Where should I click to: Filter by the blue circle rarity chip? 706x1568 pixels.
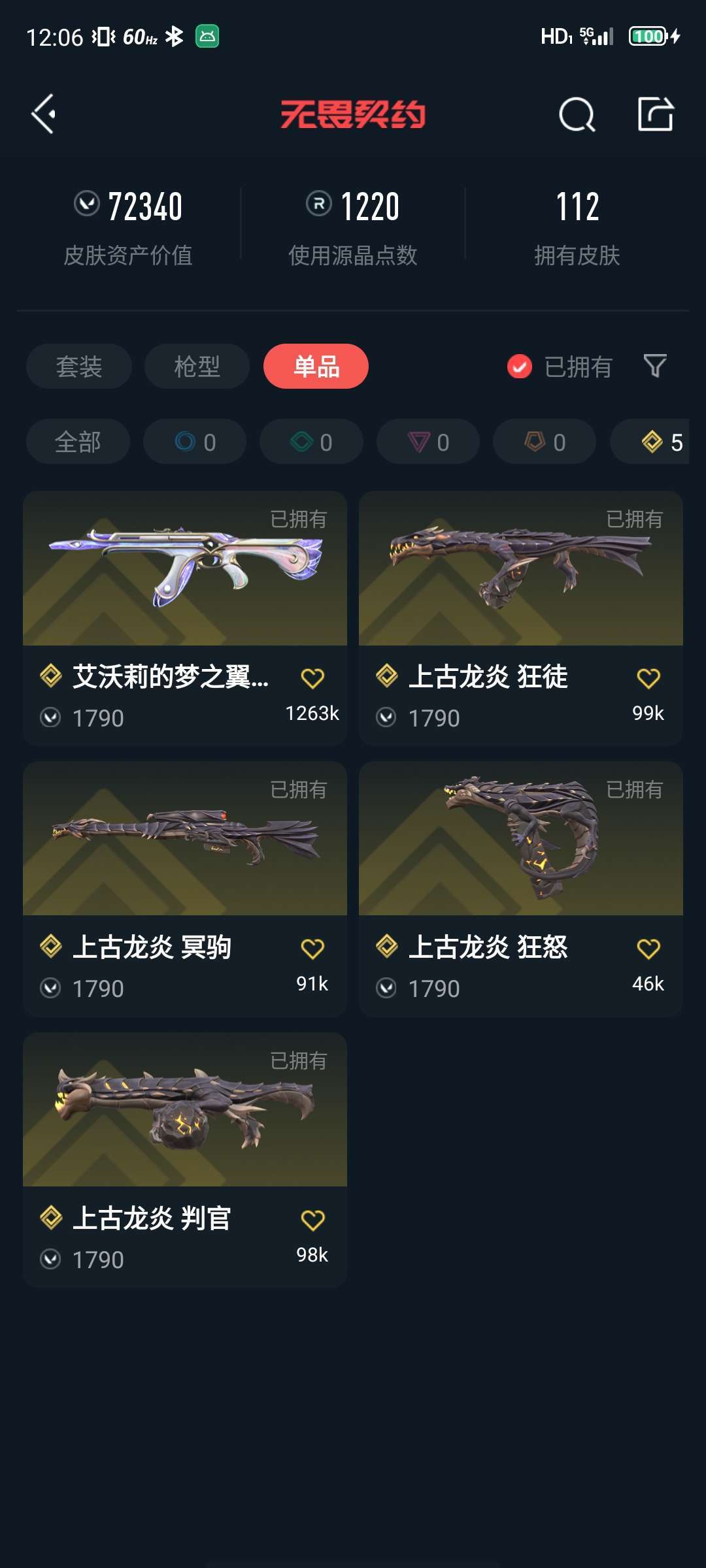click(195, 442)
